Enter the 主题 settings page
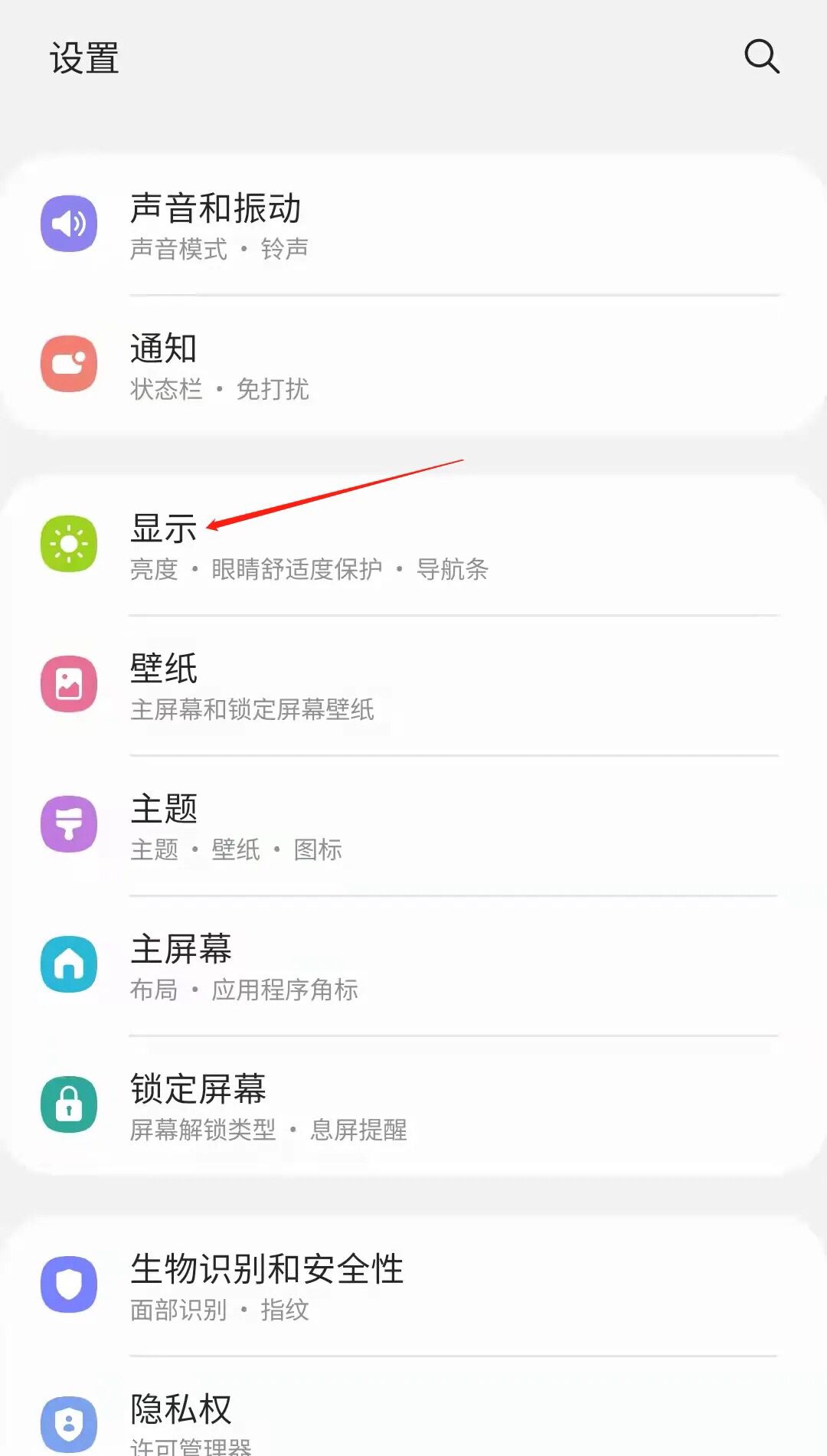 click(306, 826)
